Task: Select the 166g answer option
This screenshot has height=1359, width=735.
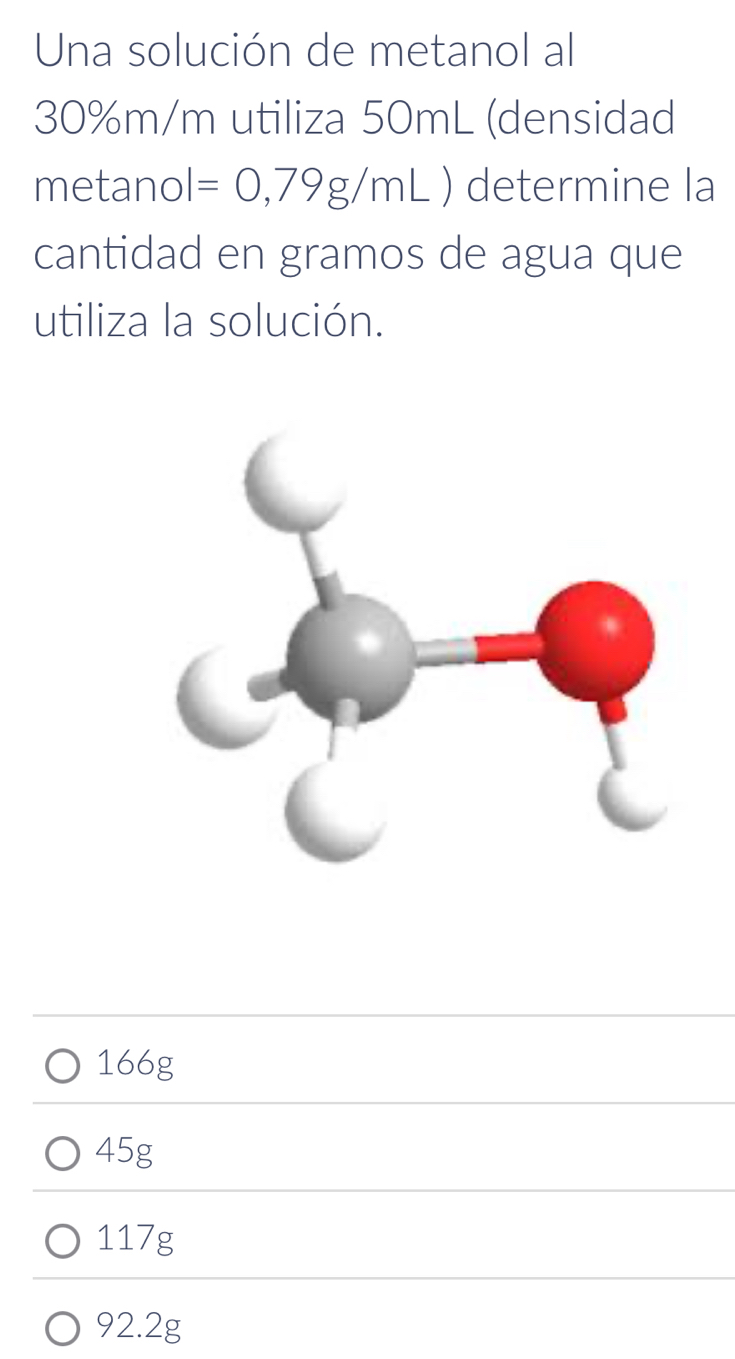Action: click(x=62, y=1066)
